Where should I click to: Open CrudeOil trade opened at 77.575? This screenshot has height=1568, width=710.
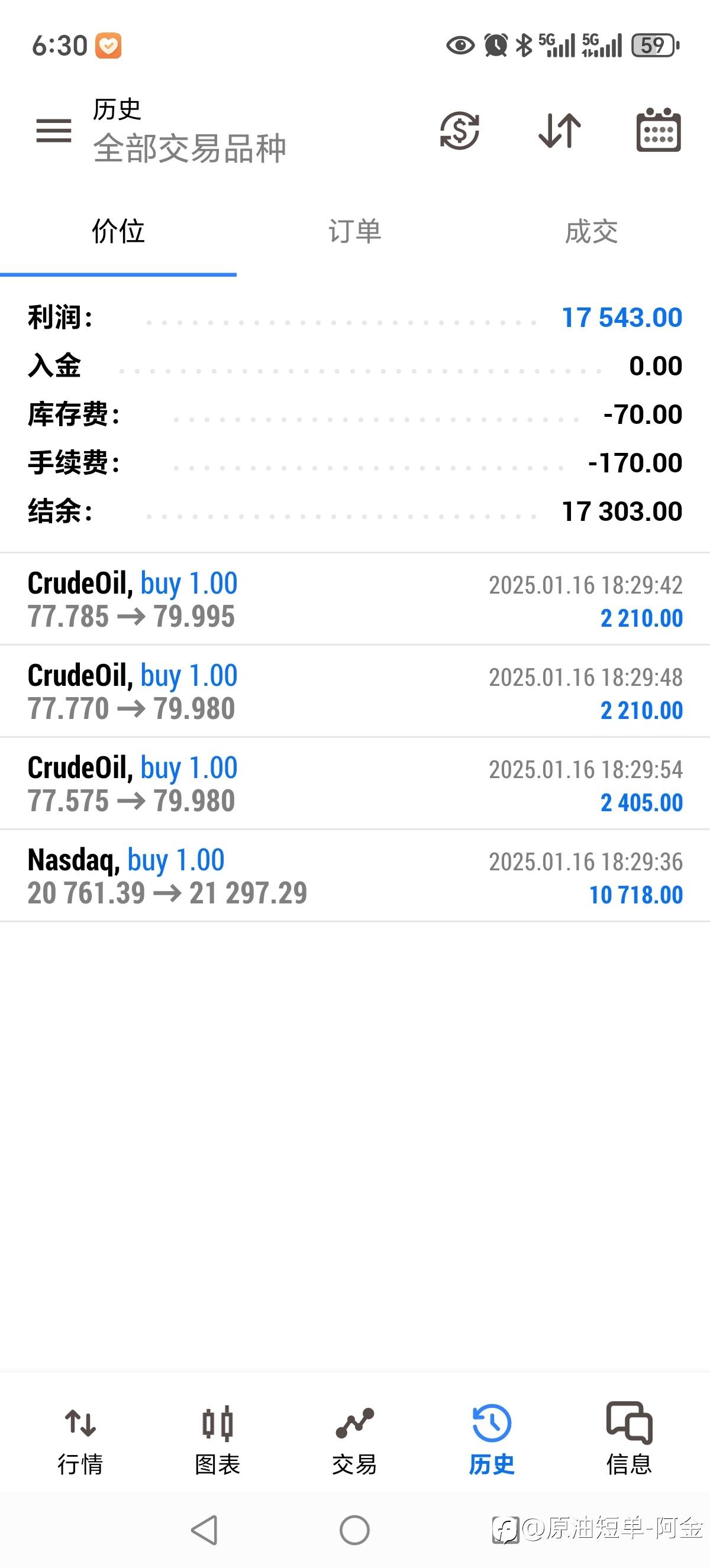354,784
